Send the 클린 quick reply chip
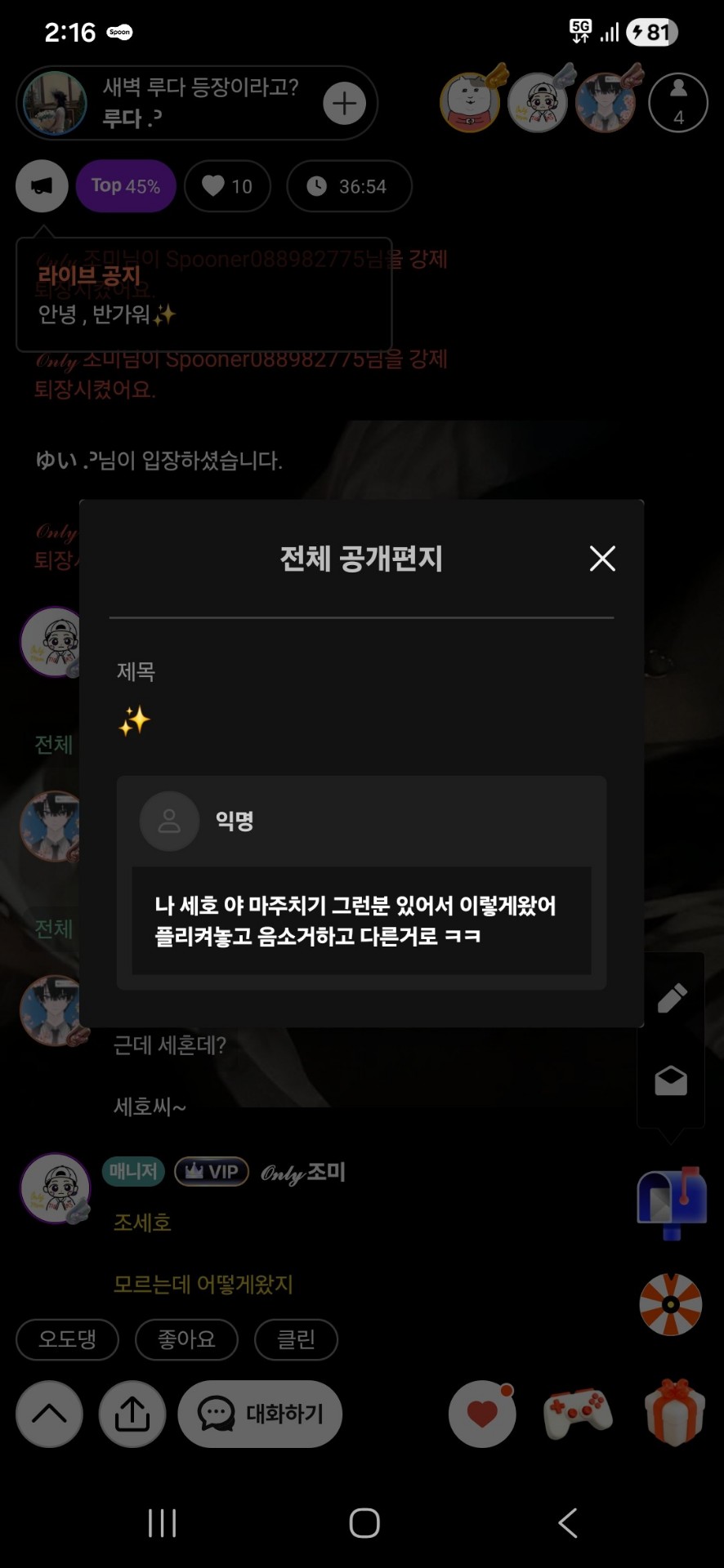The height and width of the screenshot is (1568, 724). pos(296,1339)
